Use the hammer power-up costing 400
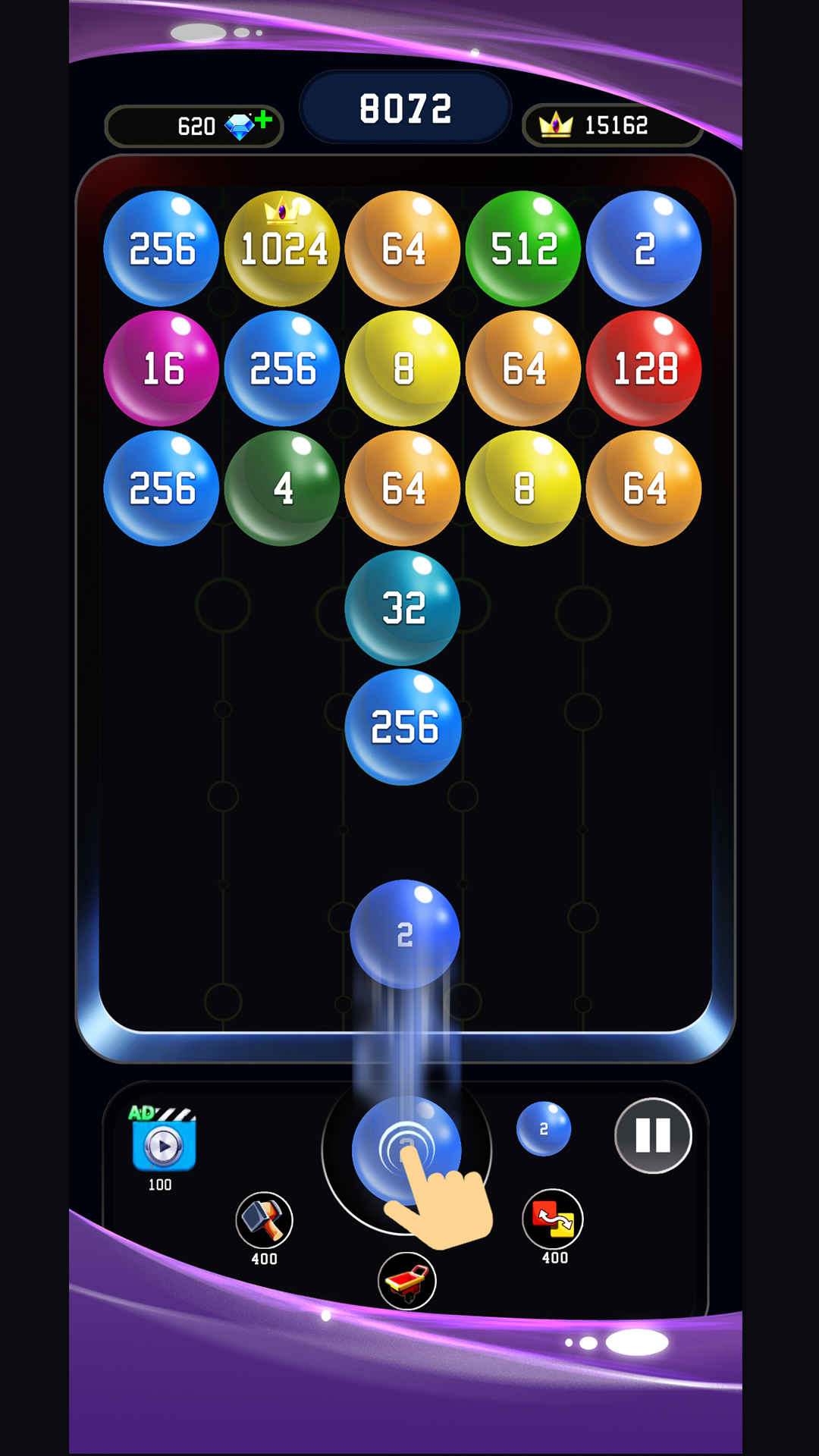 pyautogui.click(x=264, y=1220)
